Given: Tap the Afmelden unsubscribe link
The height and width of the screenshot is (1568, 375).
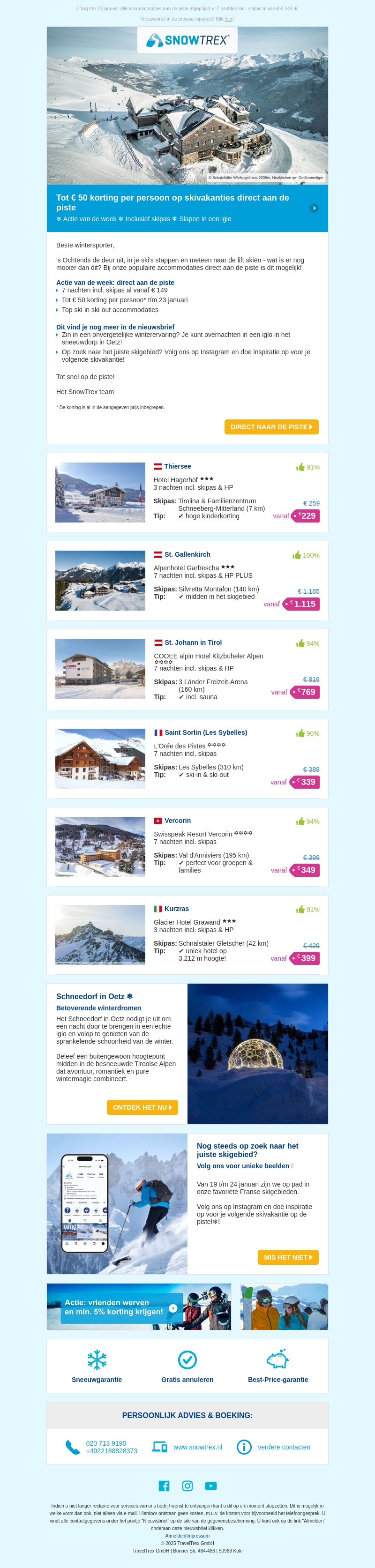Looking at the screenshot, I should click(175, 1536).
